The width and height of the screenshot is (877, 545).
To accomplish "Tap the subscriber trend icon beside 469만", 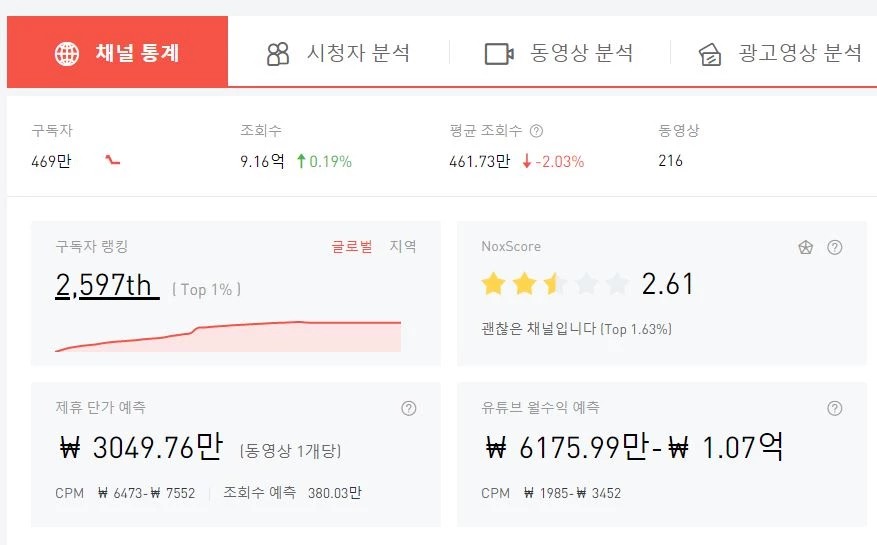I will pos(113,161).
